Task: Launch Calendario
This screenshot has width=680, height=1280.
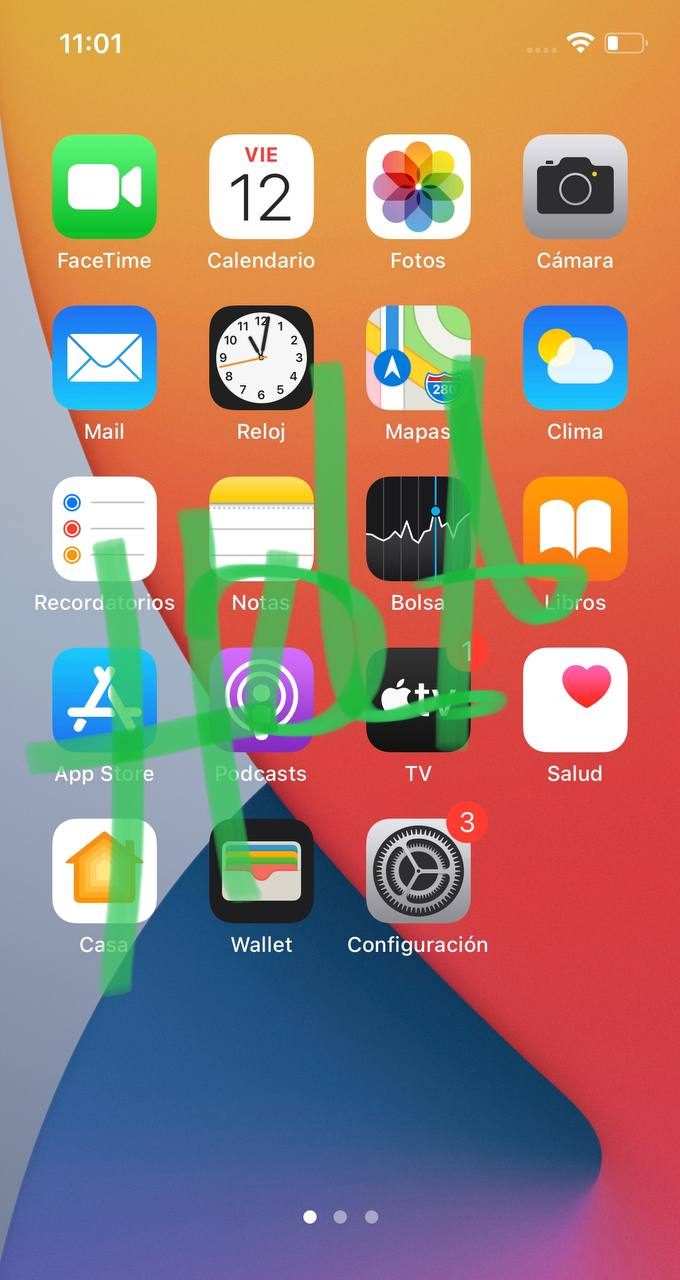Action: click(x=261, y=187)
